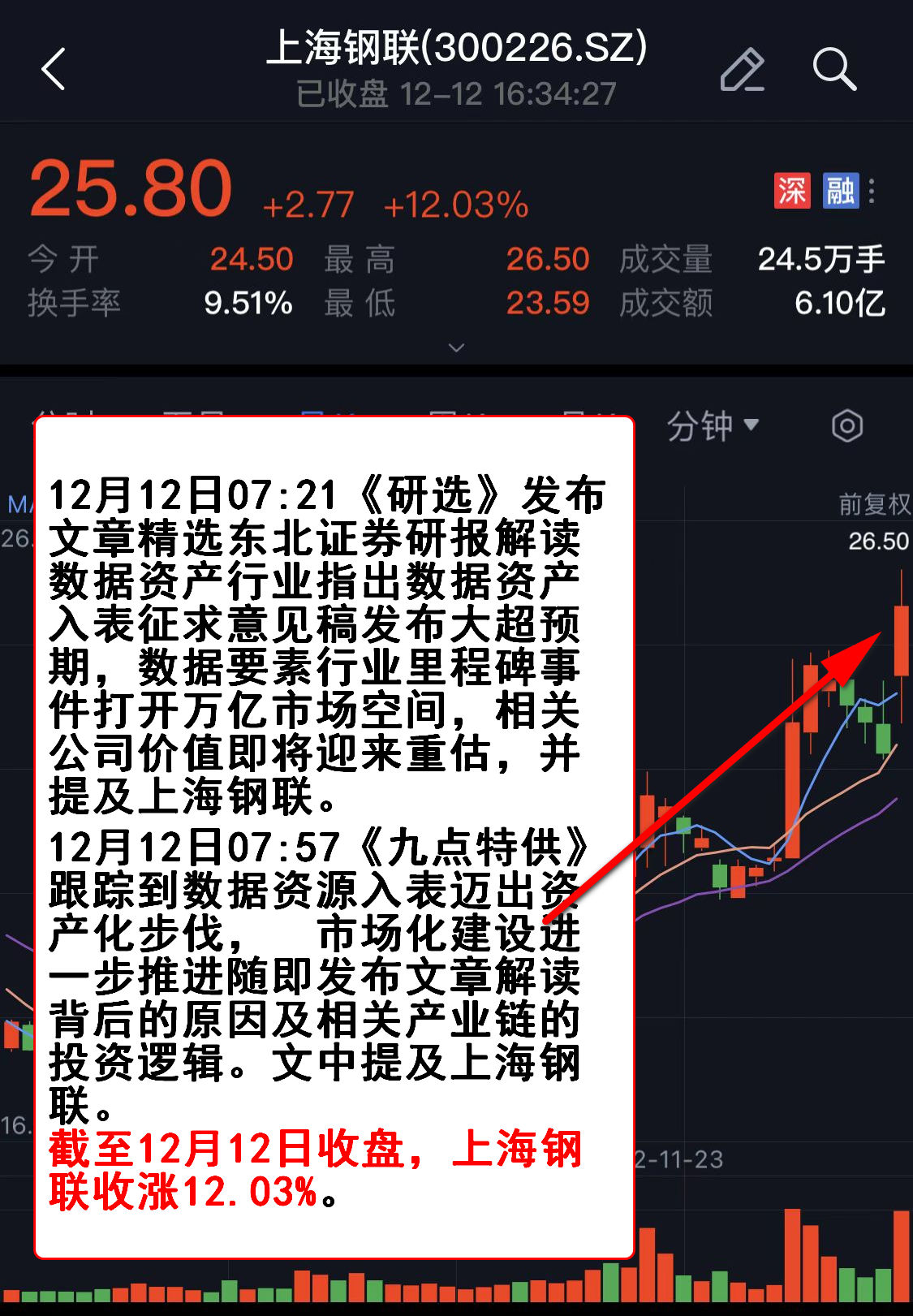Open stock search

click(834, 69)
